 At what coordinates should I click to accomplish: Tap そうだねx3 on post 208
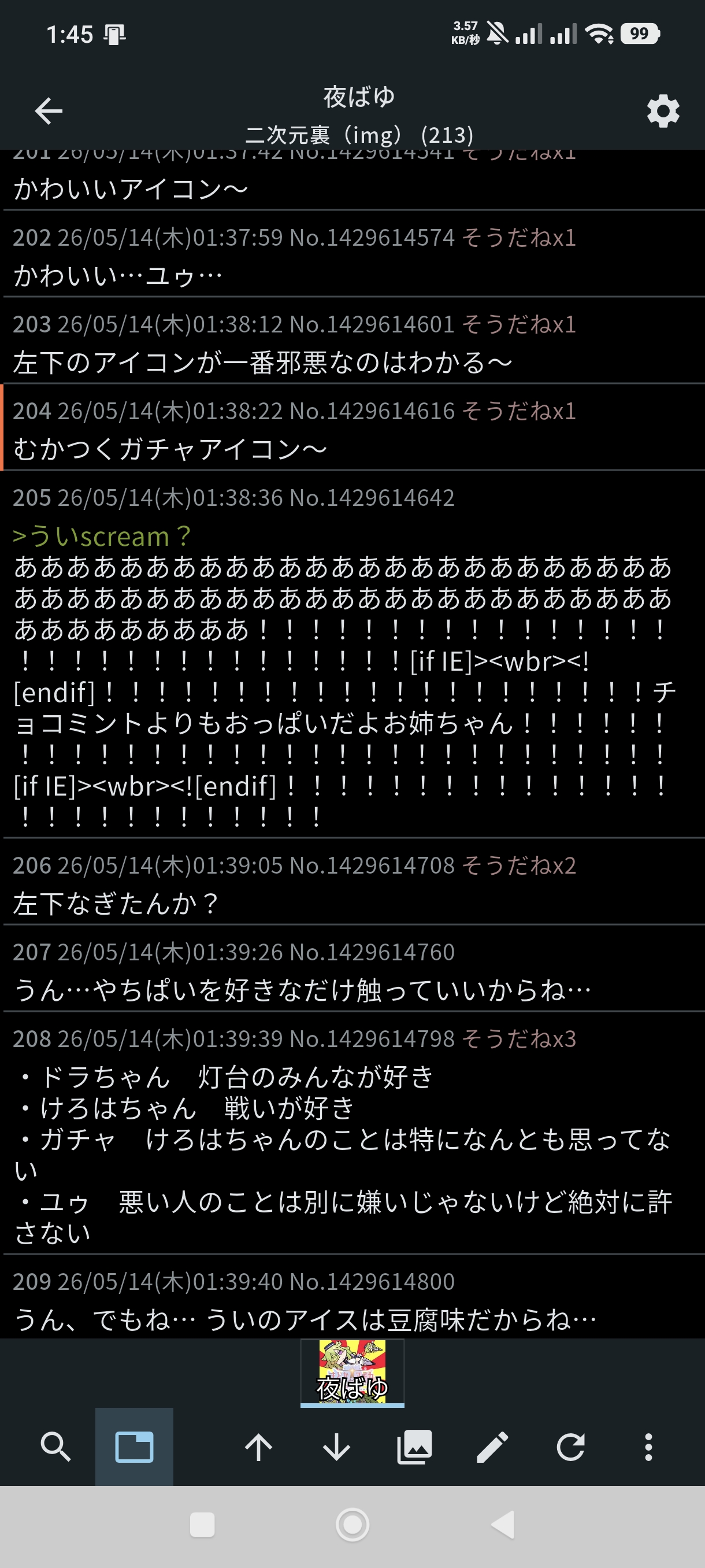coord(519,1038)
